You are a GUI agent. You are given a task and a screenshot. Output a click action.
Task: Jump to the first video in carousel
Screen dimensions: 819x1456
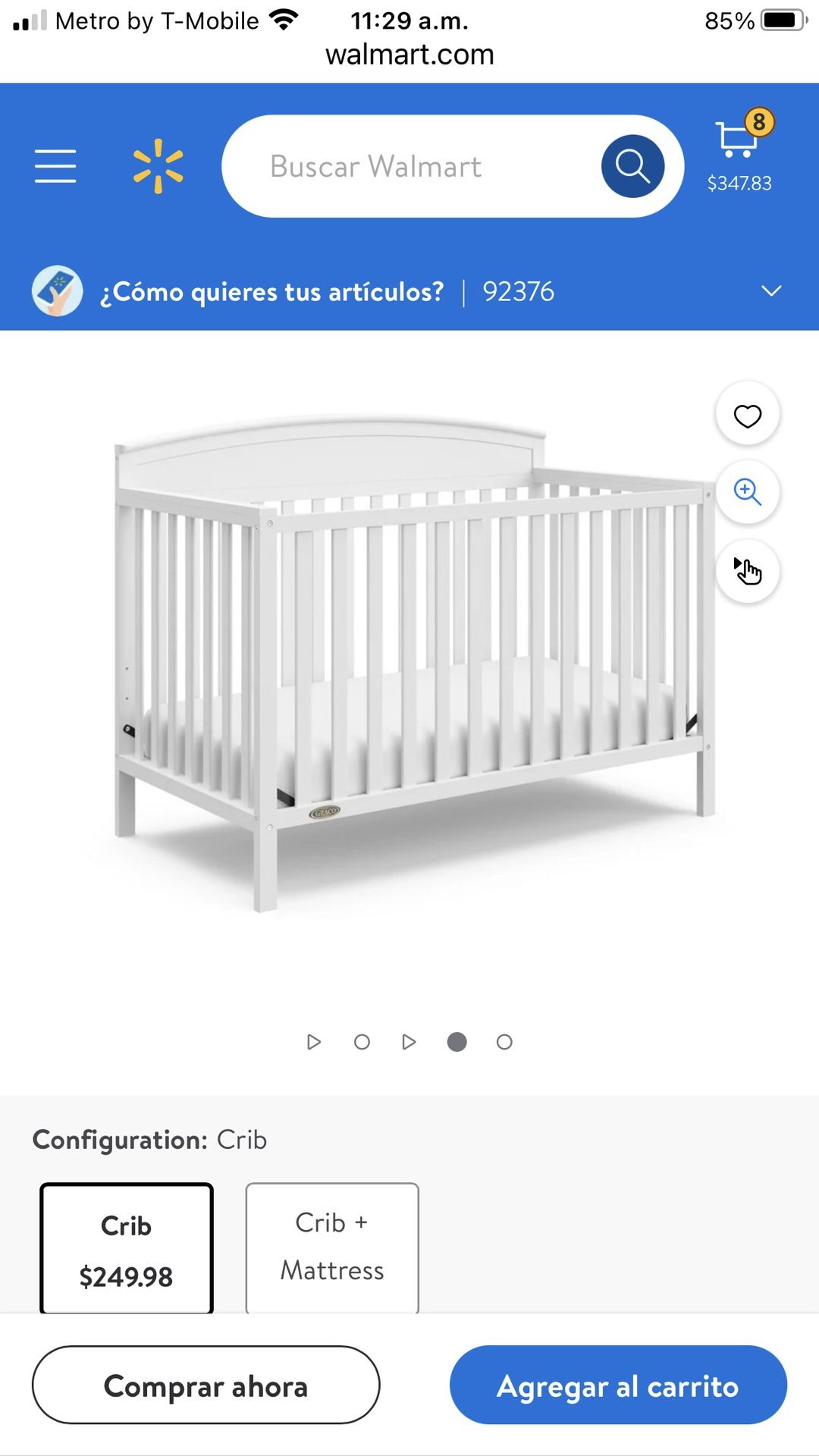[313, 1042]
